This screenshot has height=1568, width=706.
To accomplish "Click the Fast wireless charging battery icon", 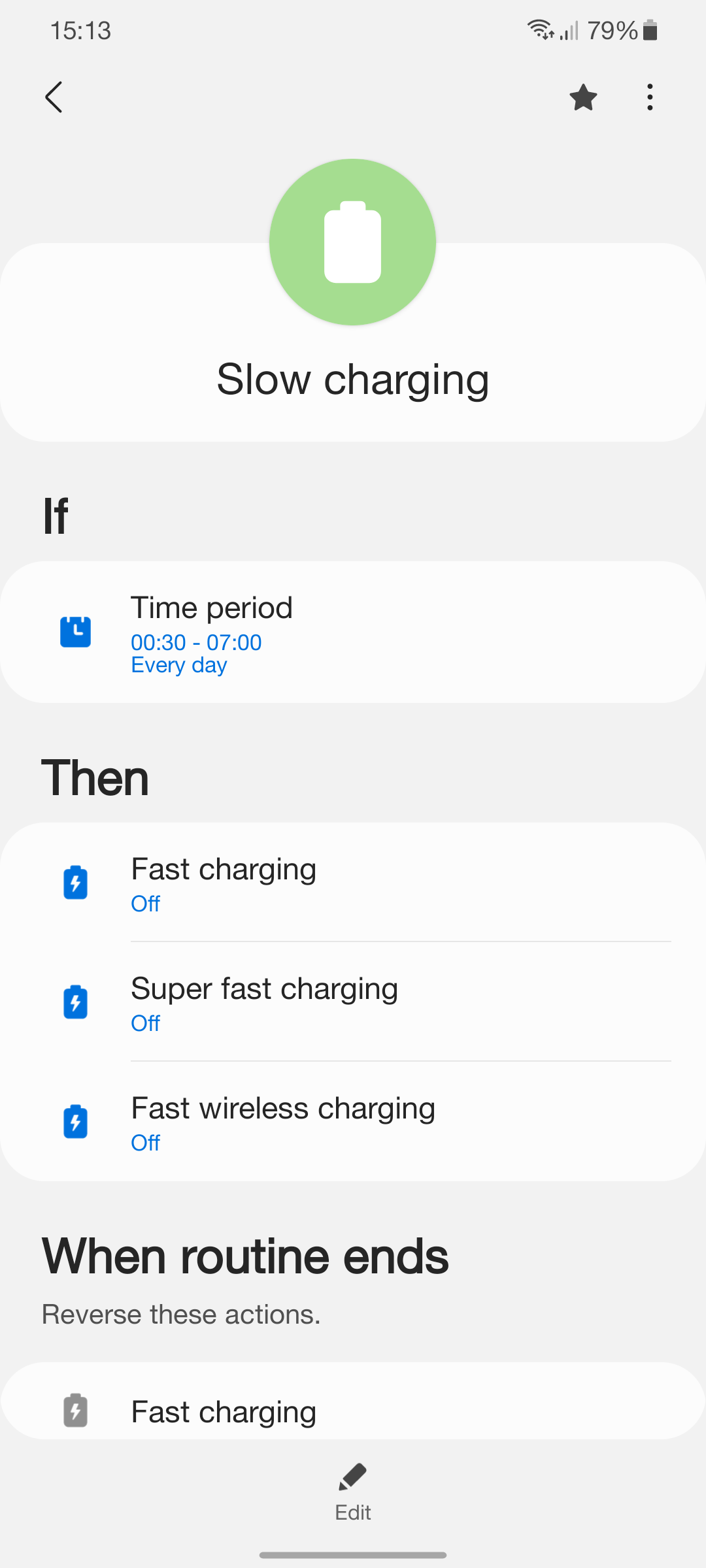I will (x=75, y=1121).
